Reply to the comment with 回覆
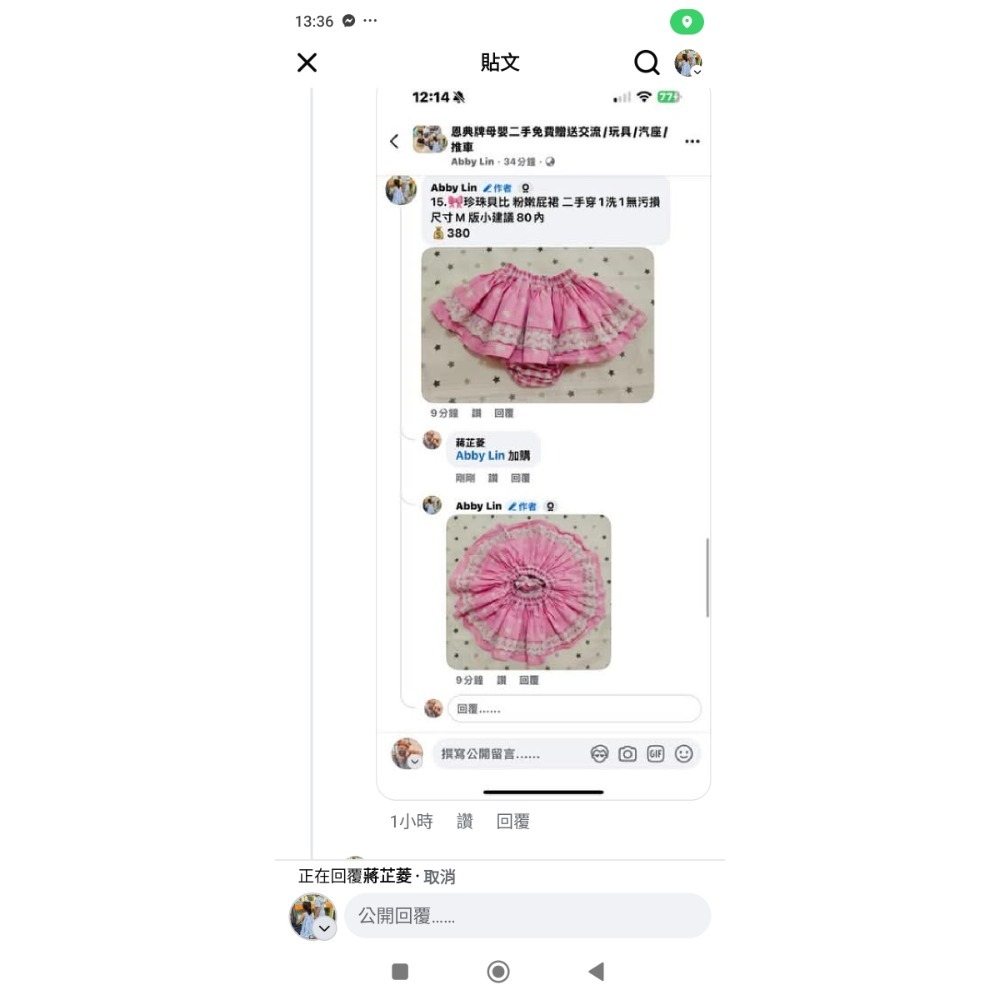 (513, 821)
